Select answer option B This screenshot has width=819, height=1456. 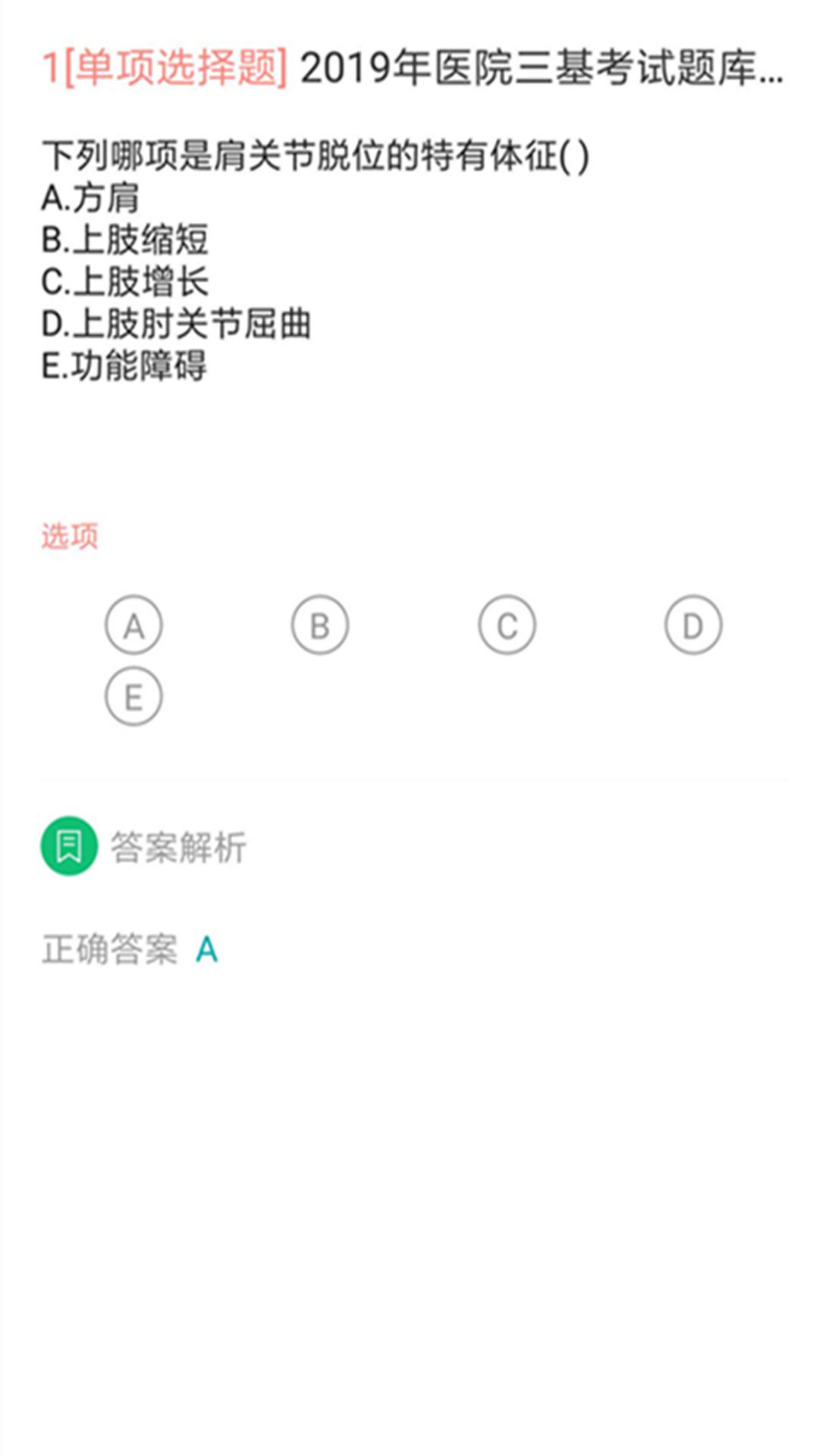click(320, 625)
